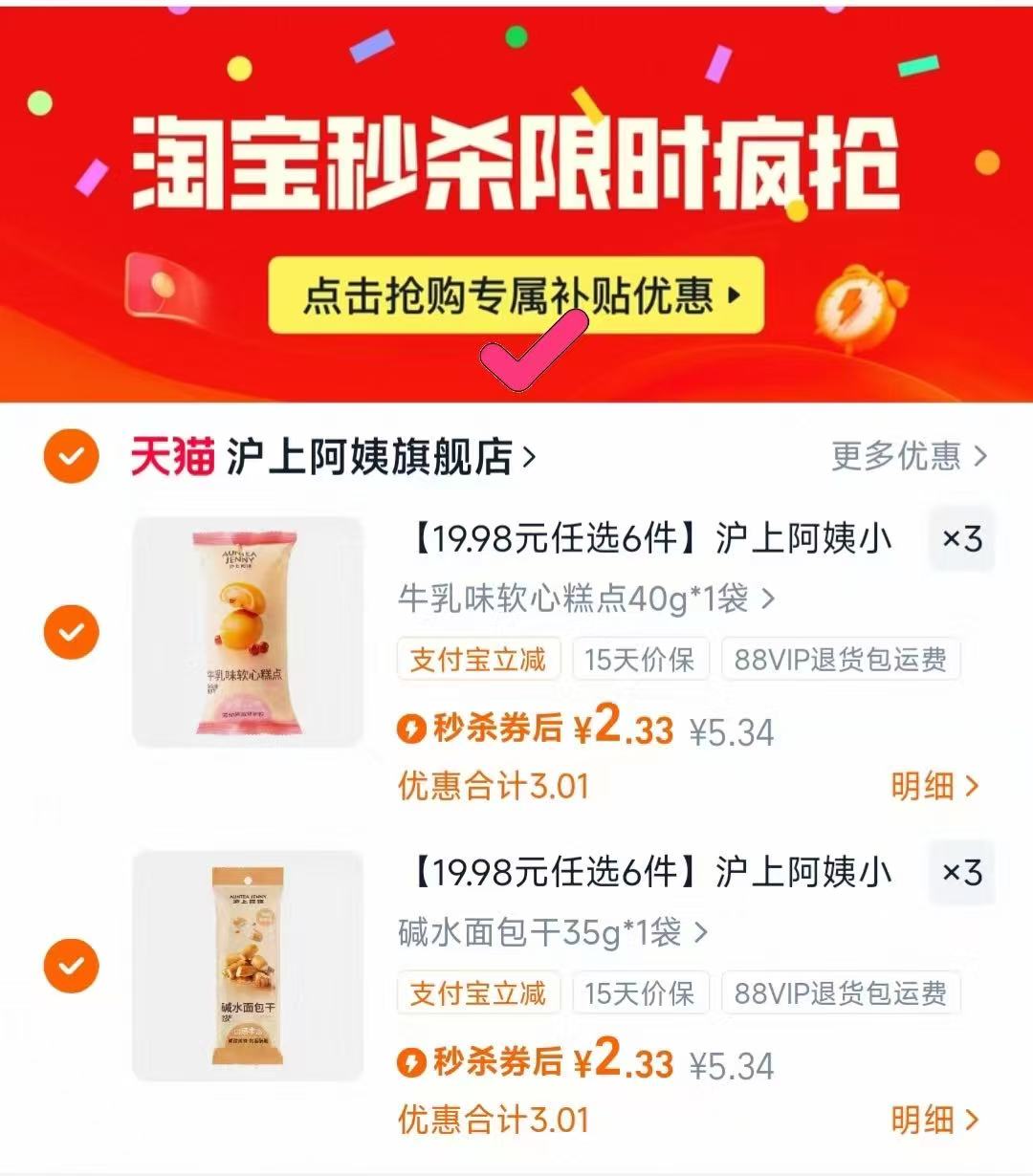The width and height of the screenshot is (1033, 1176).
Task: Click the lightning icon beside second 秒杀券后 price
Action: pos(412,1062)
